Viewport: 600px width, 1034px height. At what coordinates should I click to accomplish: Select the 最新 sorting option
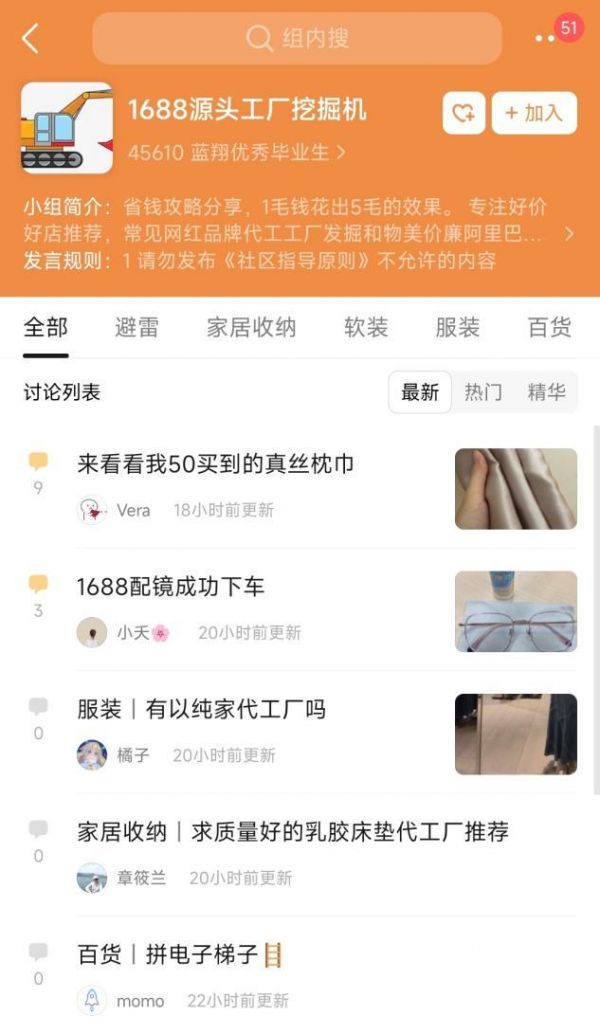tap(420, 392)
